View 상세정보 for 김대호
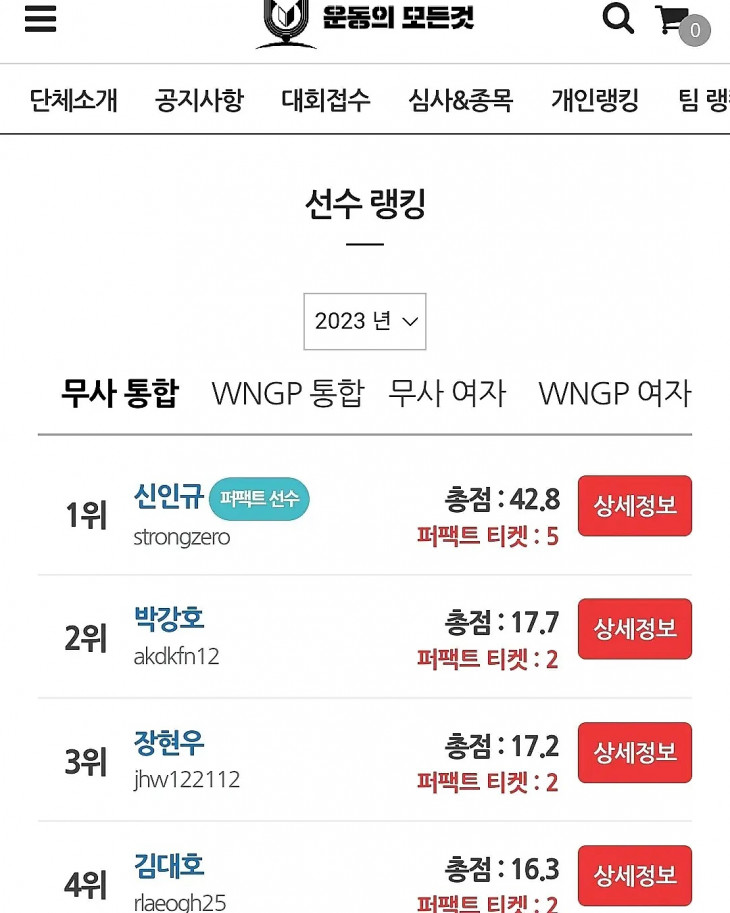Screen dimensions: 730x913 (634, 875)
